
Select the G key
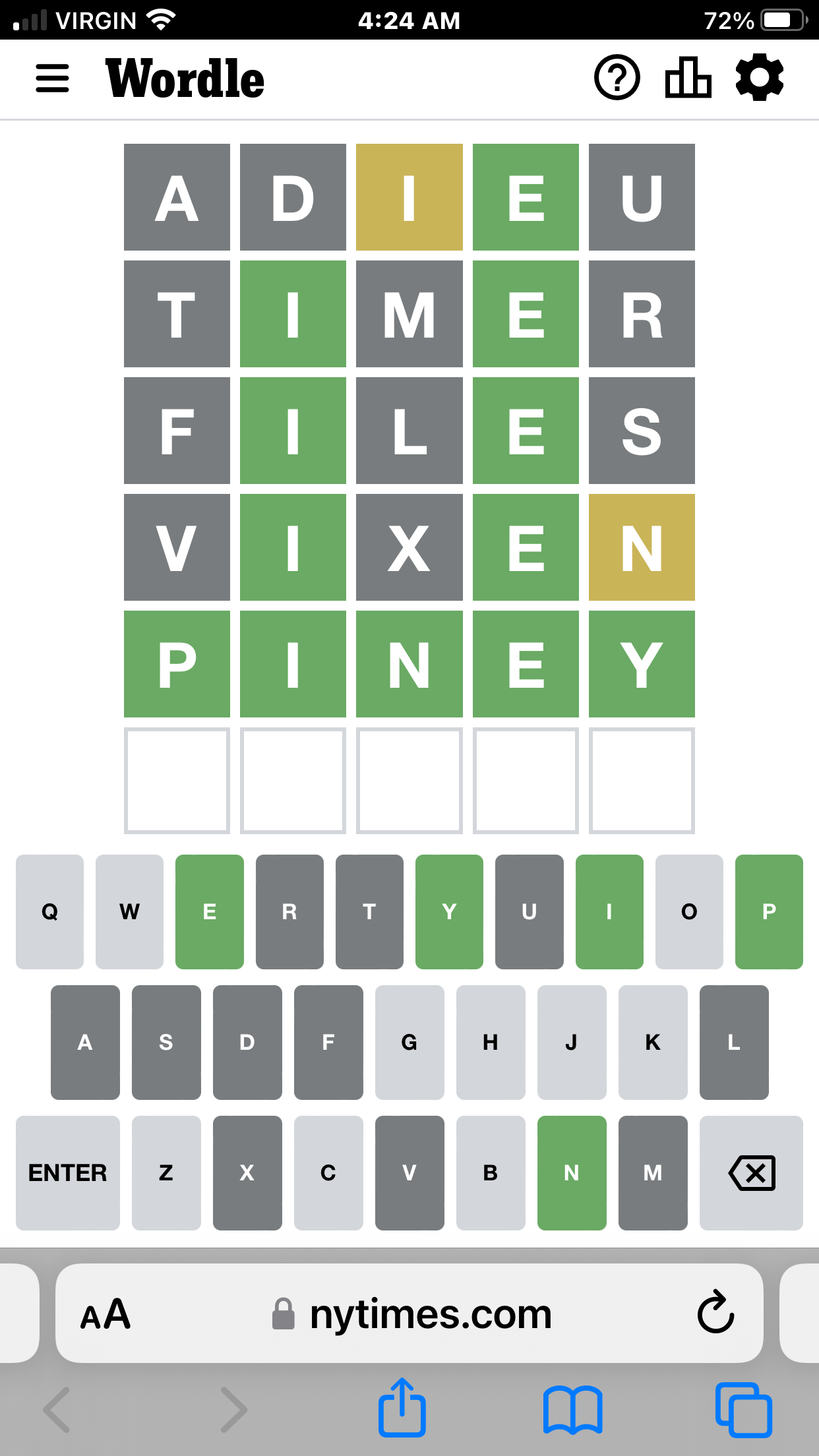[409, 1042]
